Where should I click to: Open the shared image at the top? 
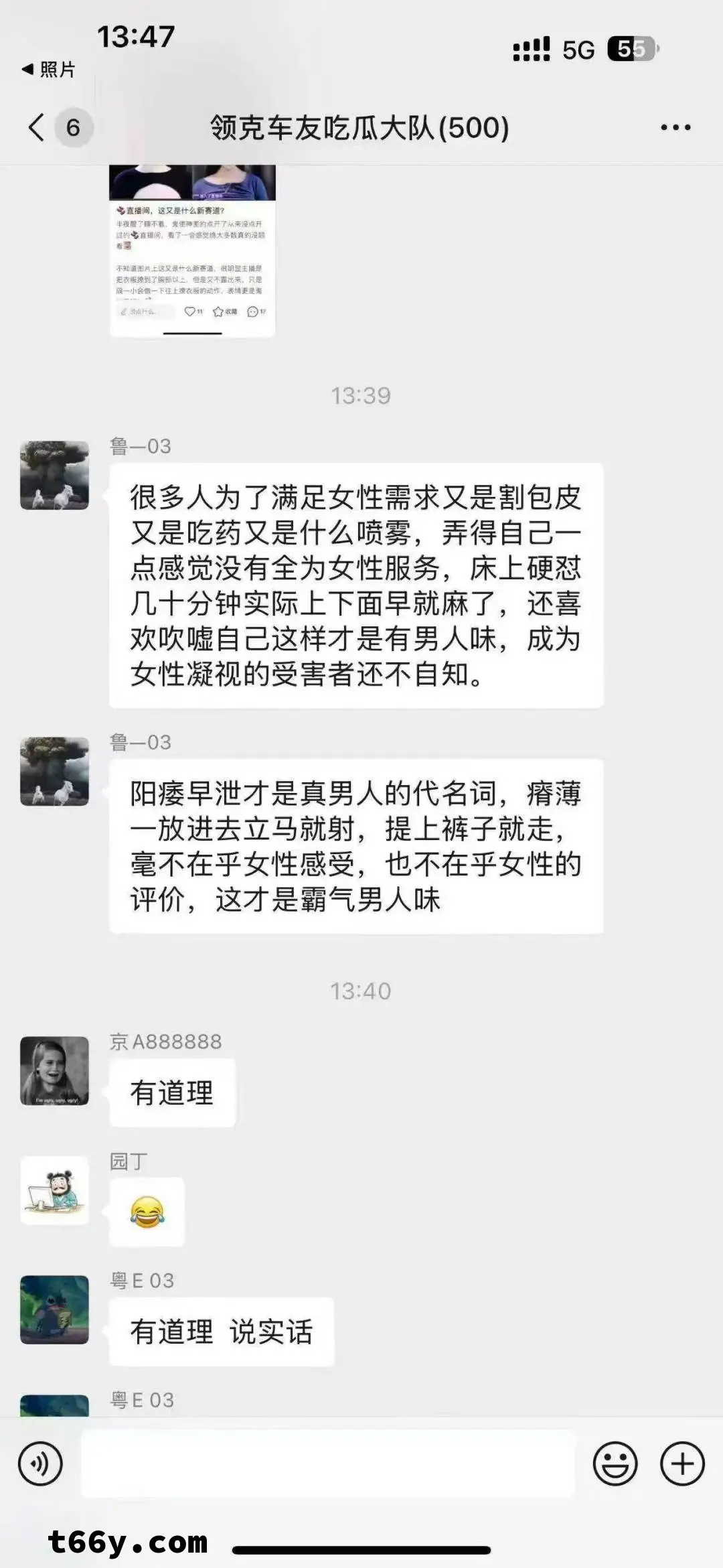(192, 251)
